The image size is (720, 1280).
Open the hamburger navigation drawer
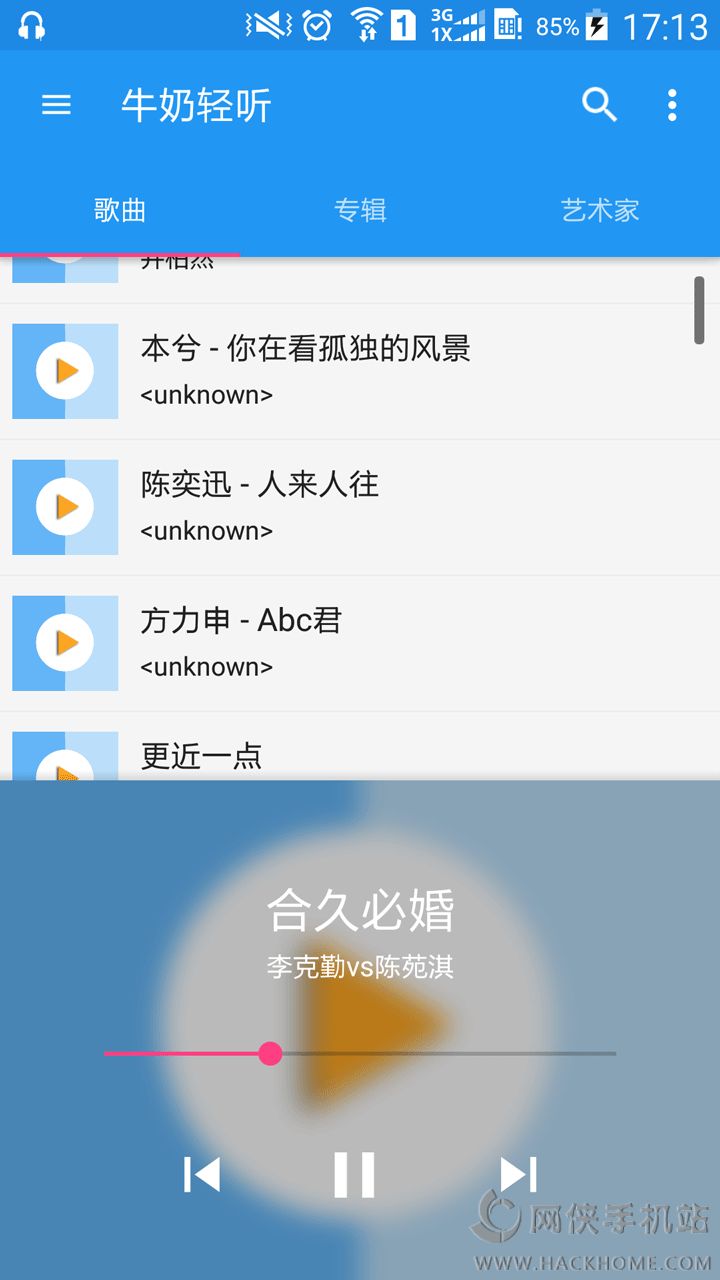pyautogui.click(x=56, y=105)
